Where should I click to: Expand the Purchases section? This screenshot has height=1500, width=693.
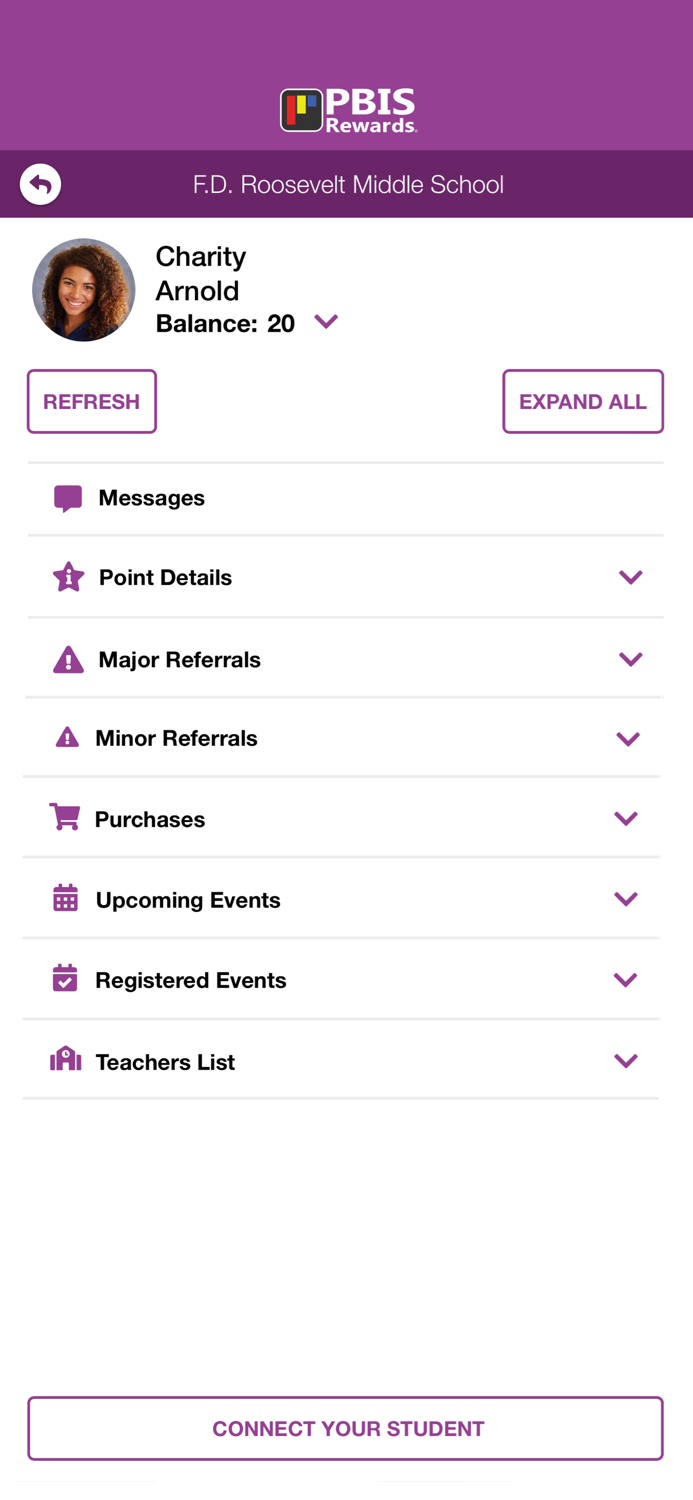pos(626,819)
